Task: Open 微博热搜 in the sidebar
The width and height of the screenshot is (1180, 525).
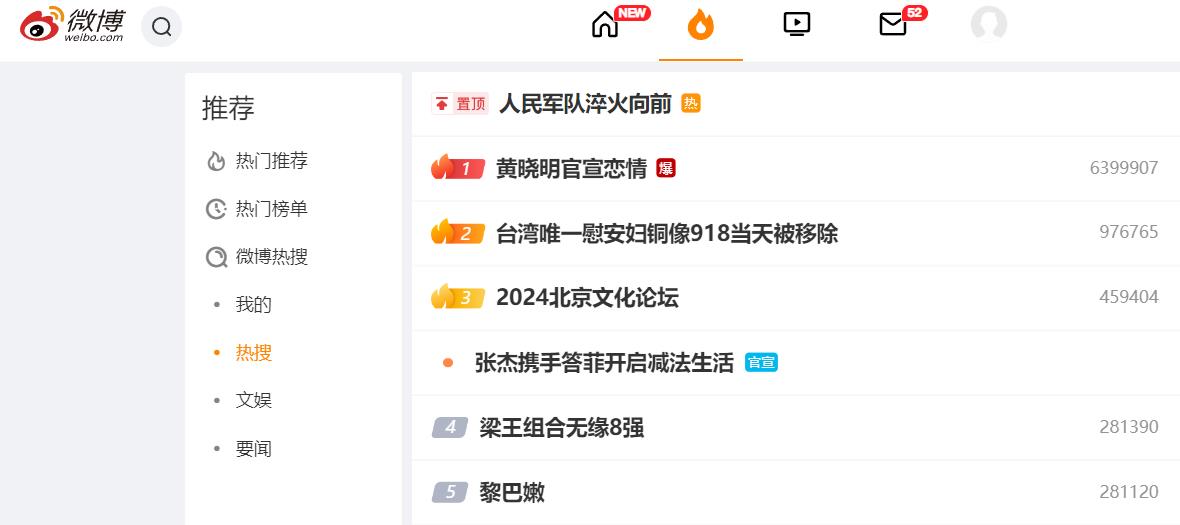Action: (271, 257)
